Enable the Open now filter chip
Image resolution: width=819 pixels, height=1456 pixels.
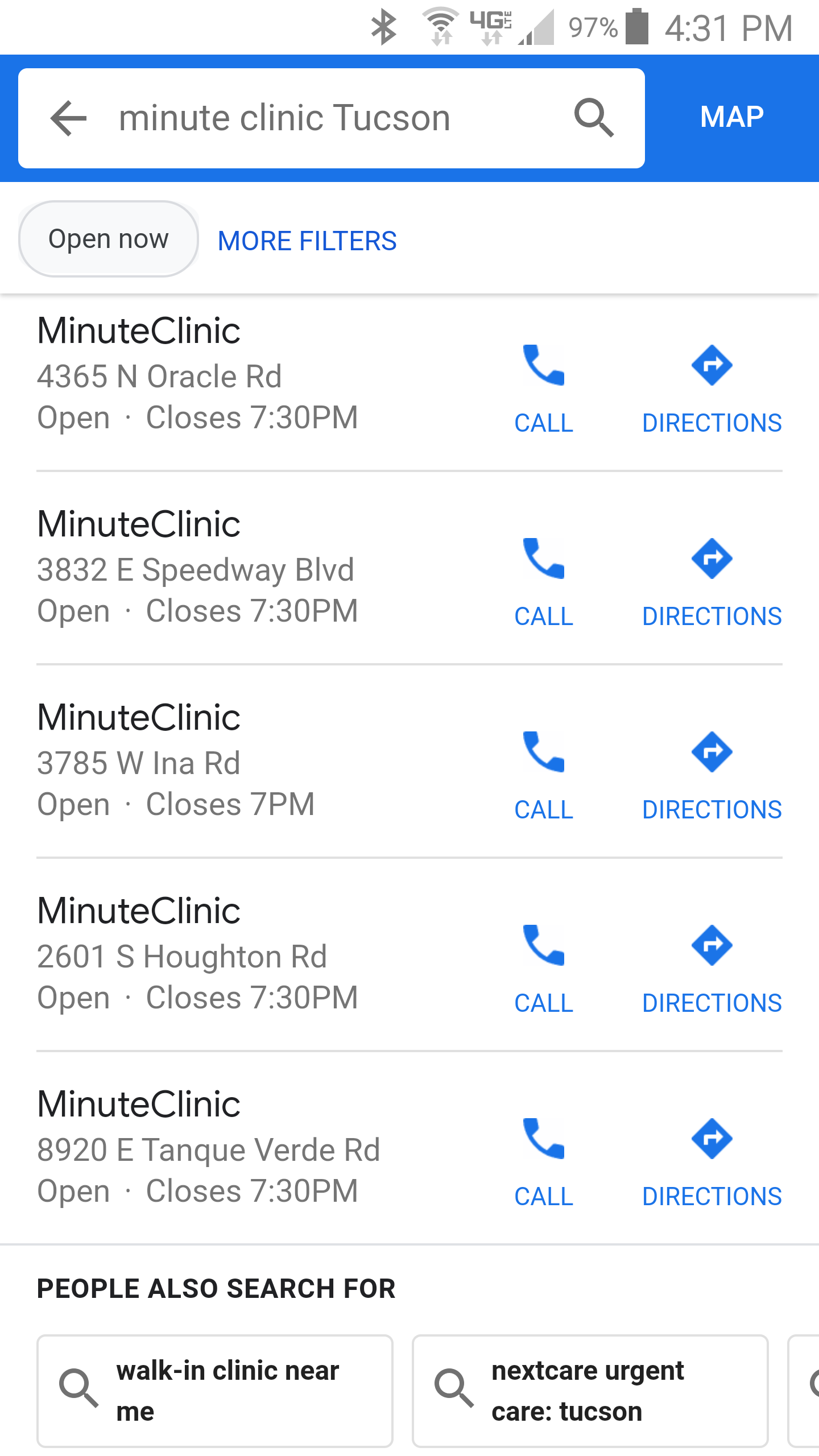(108, 239)
